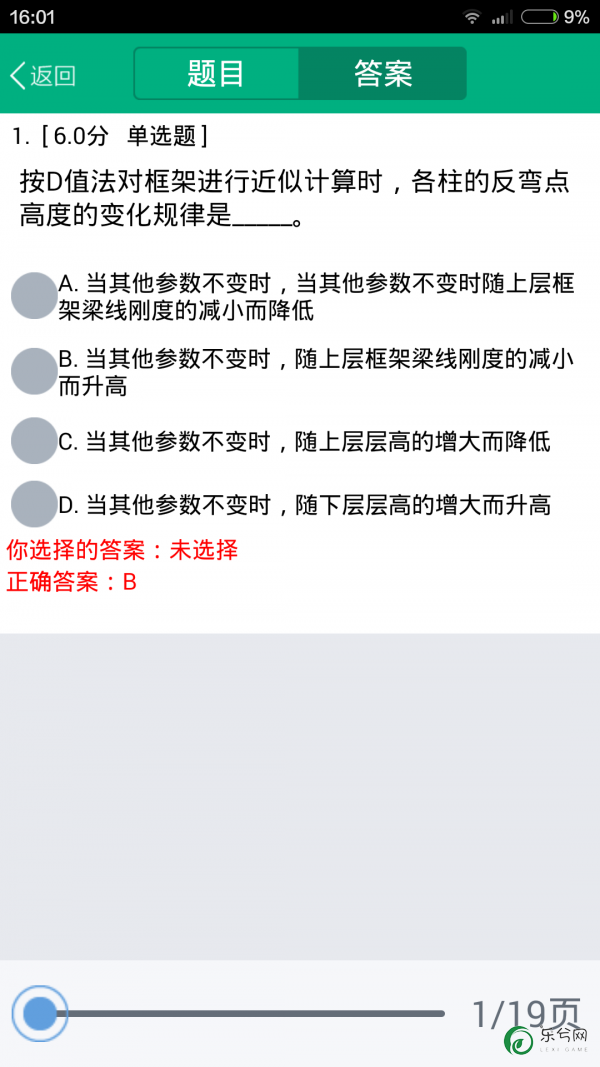Select option A radio button

pyautogui.click(x=34, y=296)
